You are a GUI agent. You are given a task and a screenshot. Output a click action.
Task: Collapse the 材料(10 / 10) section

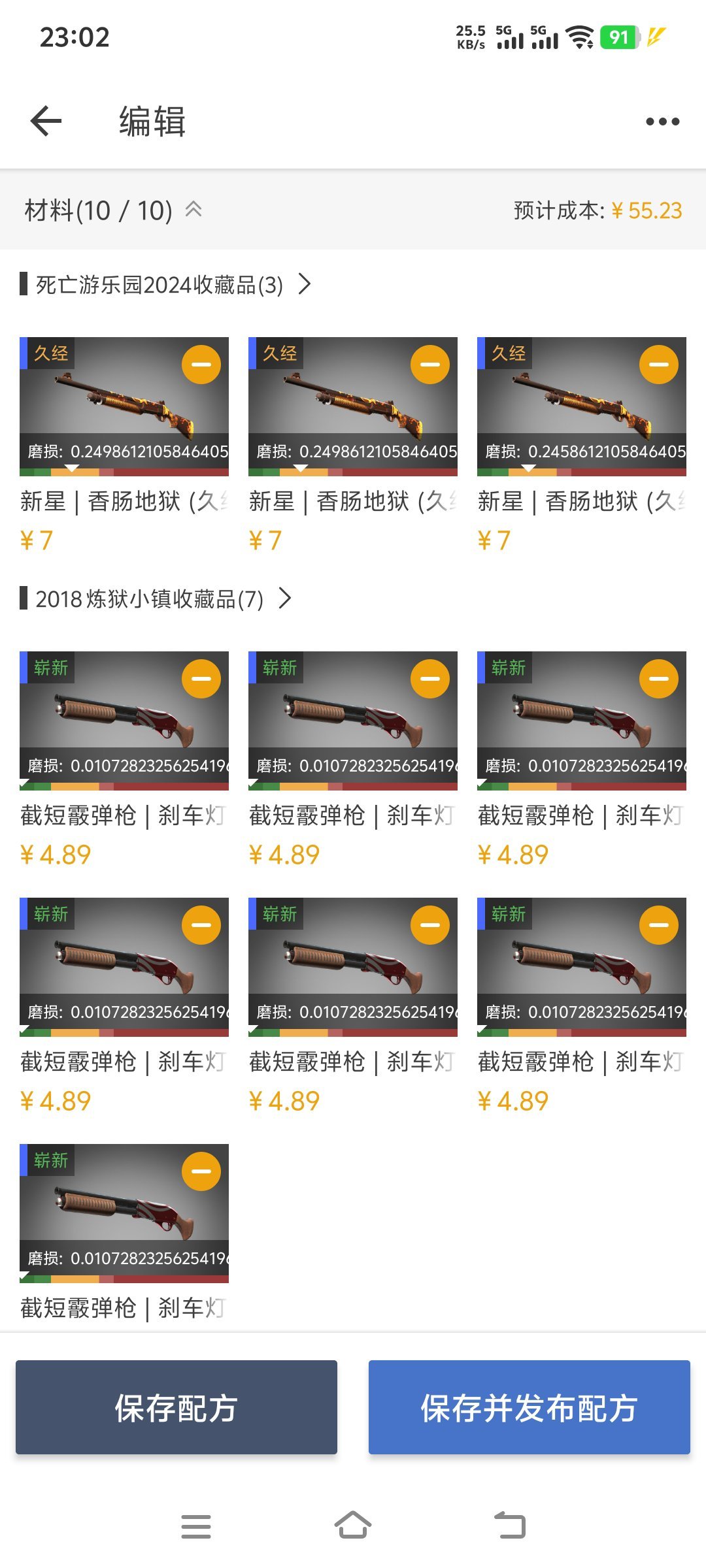tap(193, 210)
